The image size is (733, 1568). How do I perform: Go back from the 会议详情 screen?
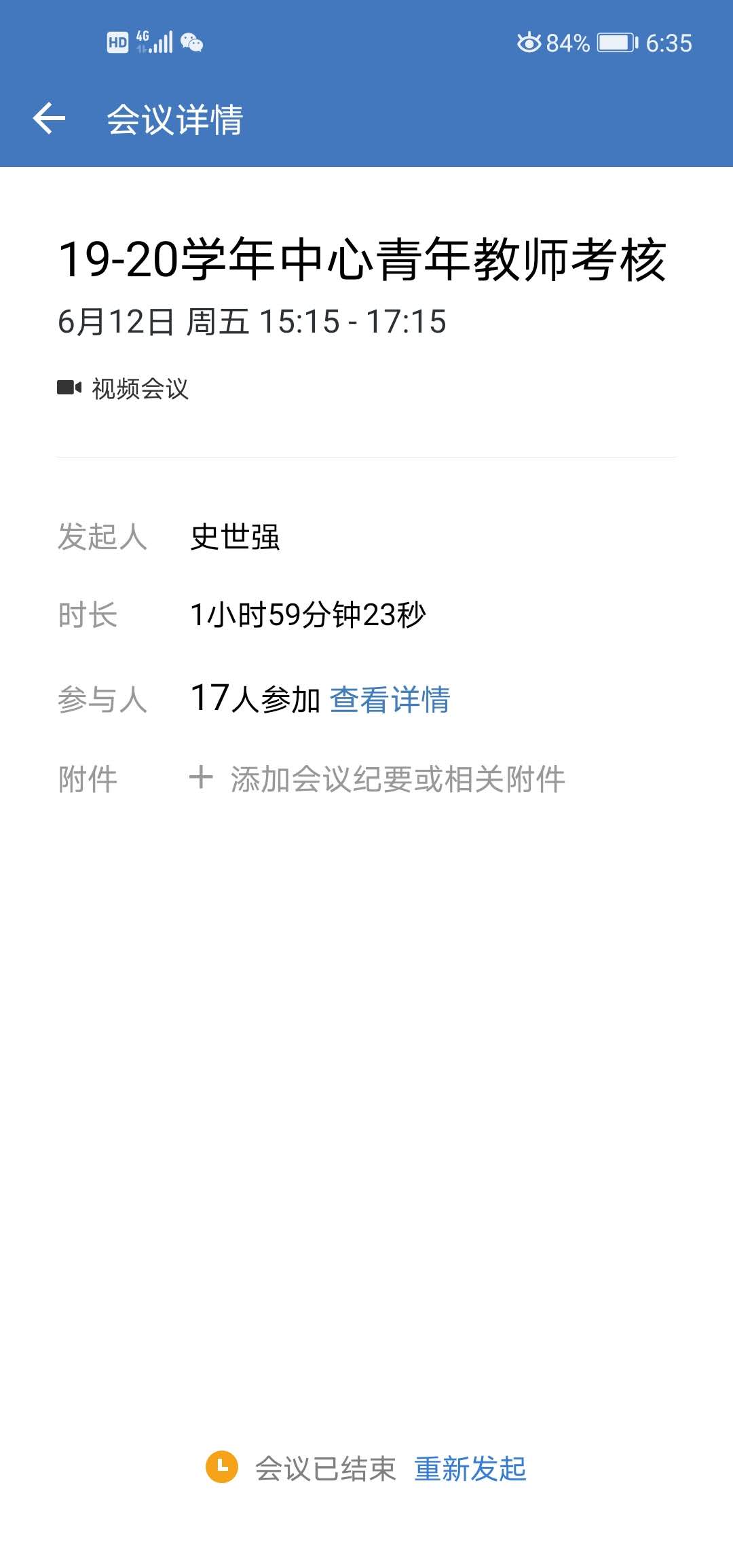click(x=49, y=119)
